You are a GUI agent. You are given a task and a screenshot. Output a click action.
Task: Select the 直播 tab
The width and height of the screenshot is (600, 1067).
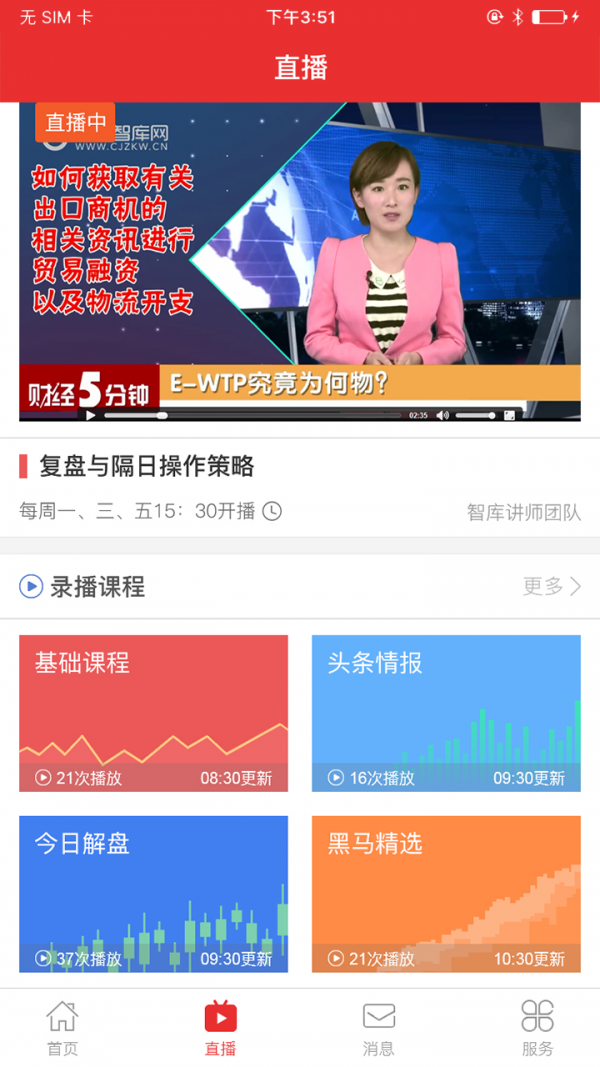[220, 1028]
